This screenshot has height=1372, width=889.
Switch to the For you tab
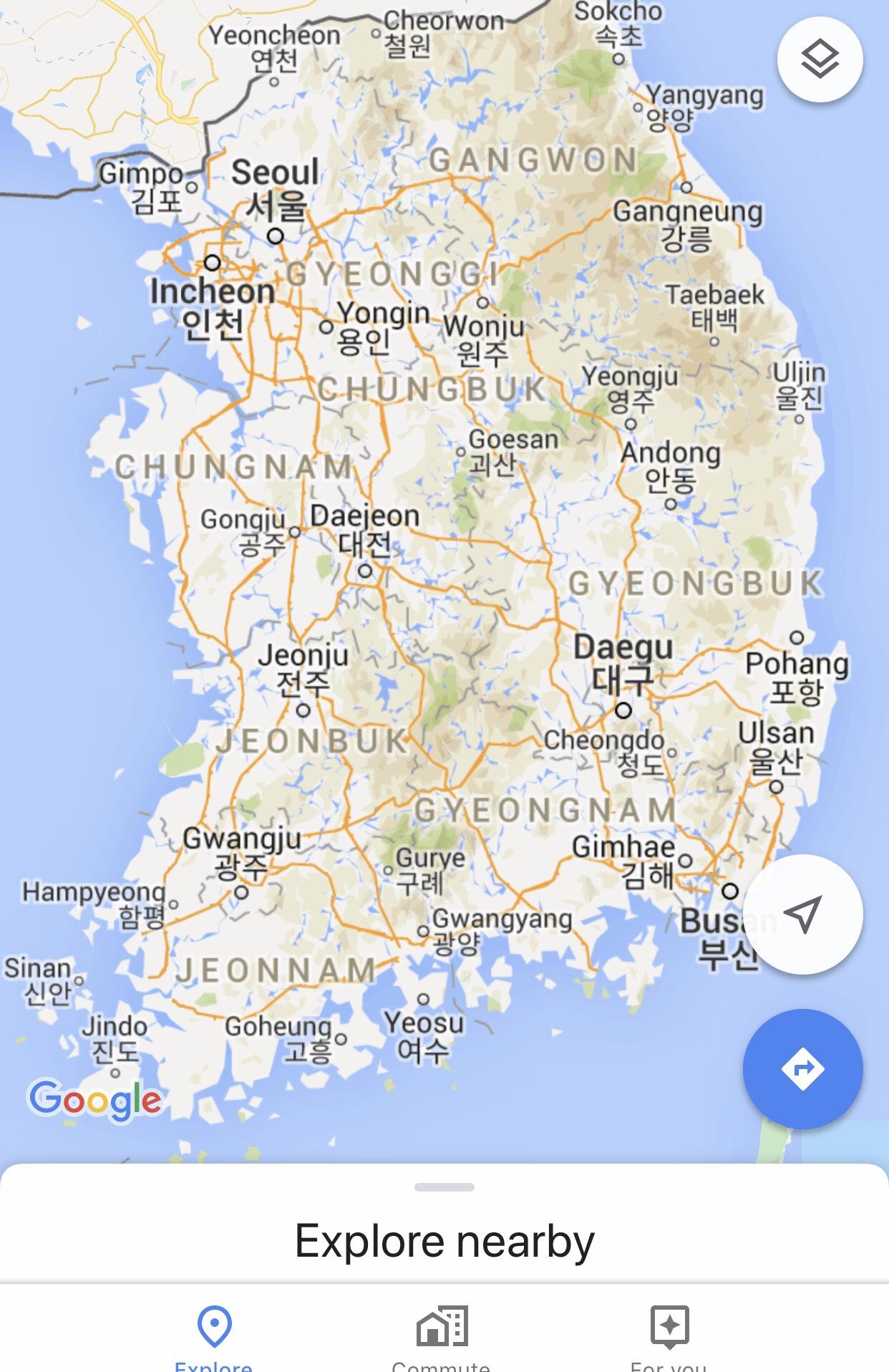click(x=669, y=1336)
